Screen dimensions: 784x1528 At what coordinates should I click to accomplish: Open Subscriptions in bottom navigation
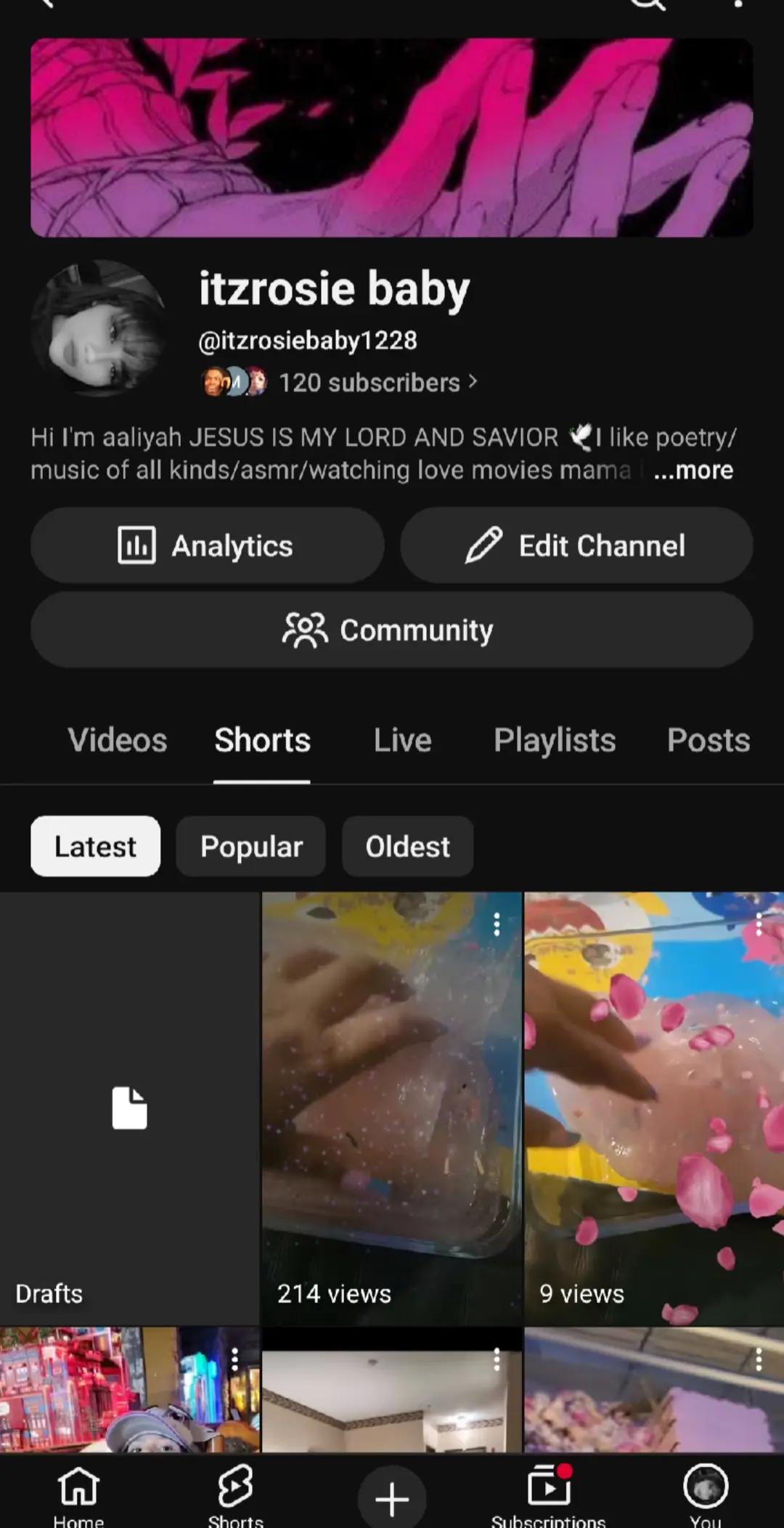point(549,1495)
